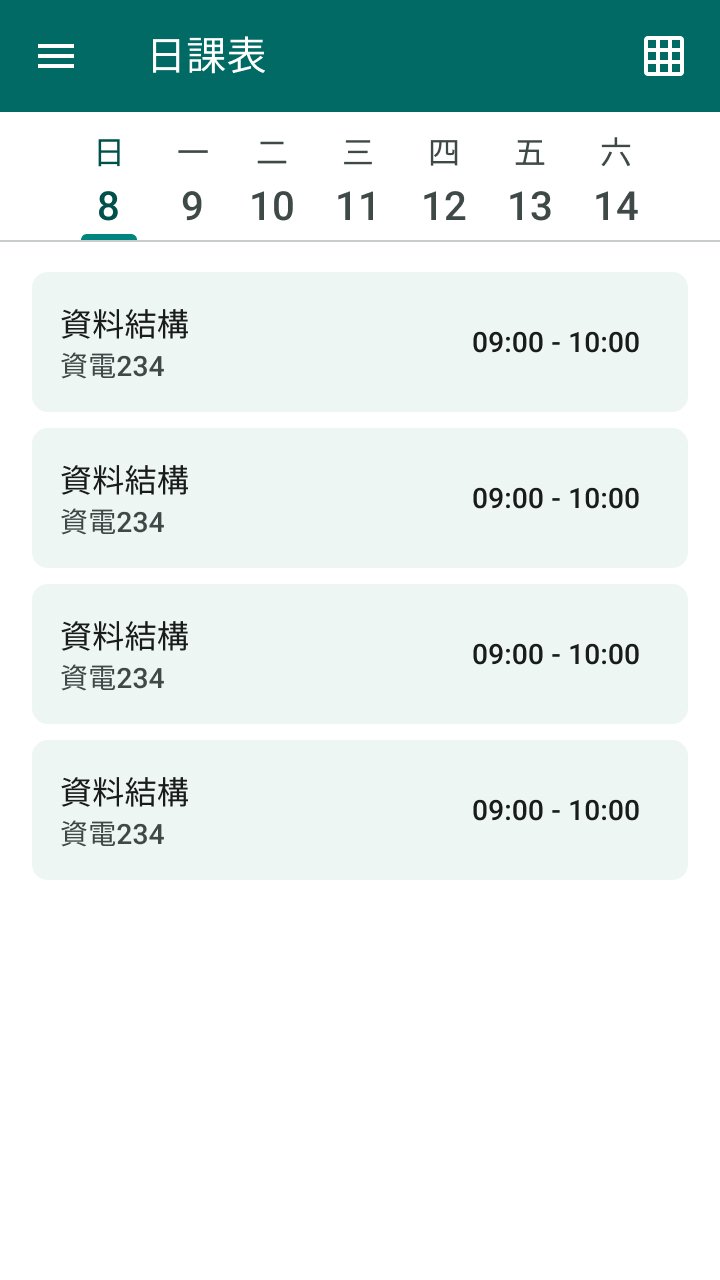This screenshot has width=720, height=1280.
Task: Switch to Monday the 9th
Action: pyautogui.click(x=192, y=185)
